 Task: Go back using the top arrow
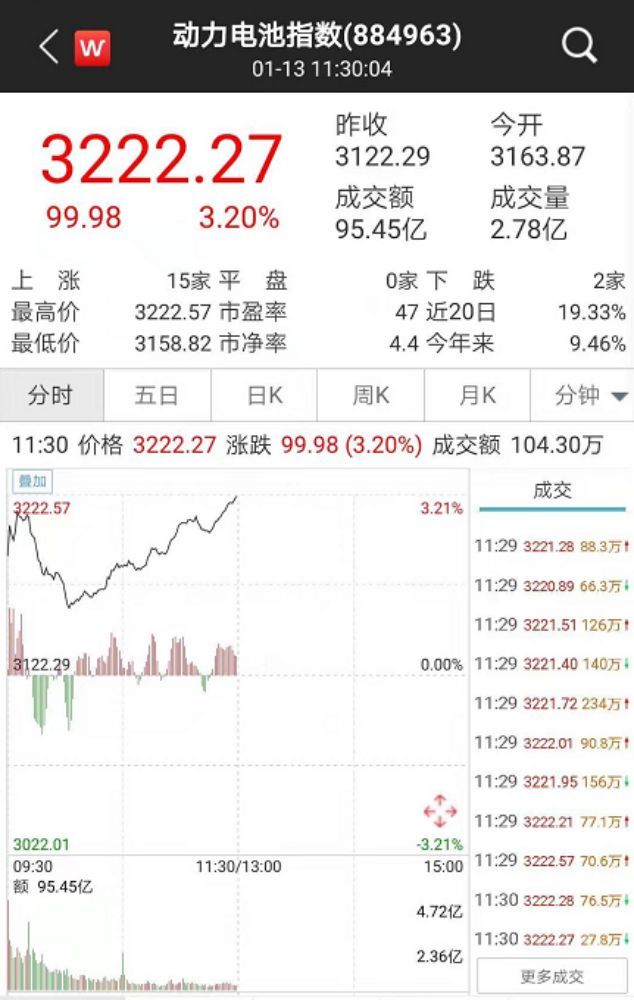click(48, 47)
